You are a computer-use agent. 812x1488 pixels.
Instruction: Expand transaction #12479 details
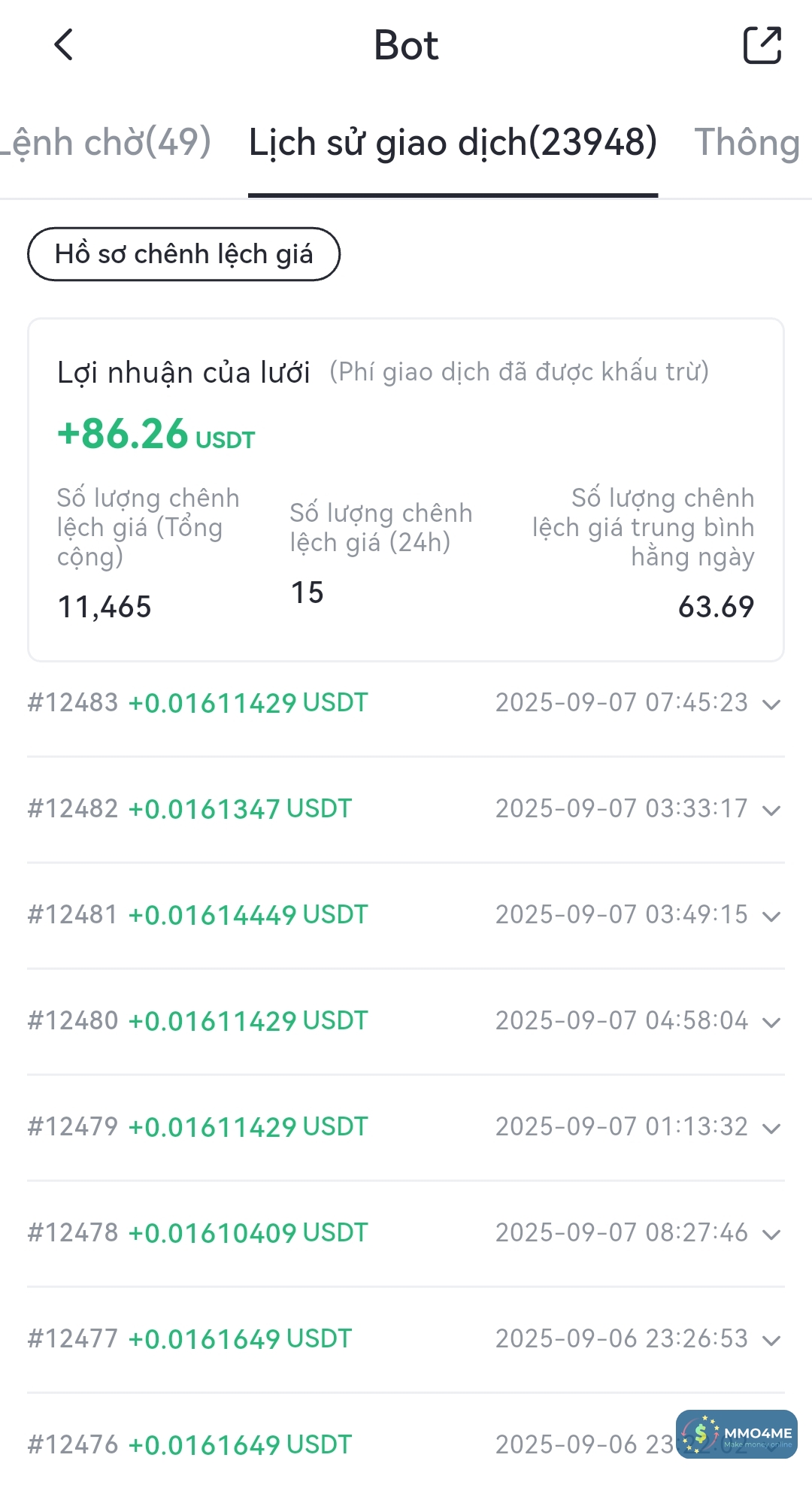click(771, 1129)
